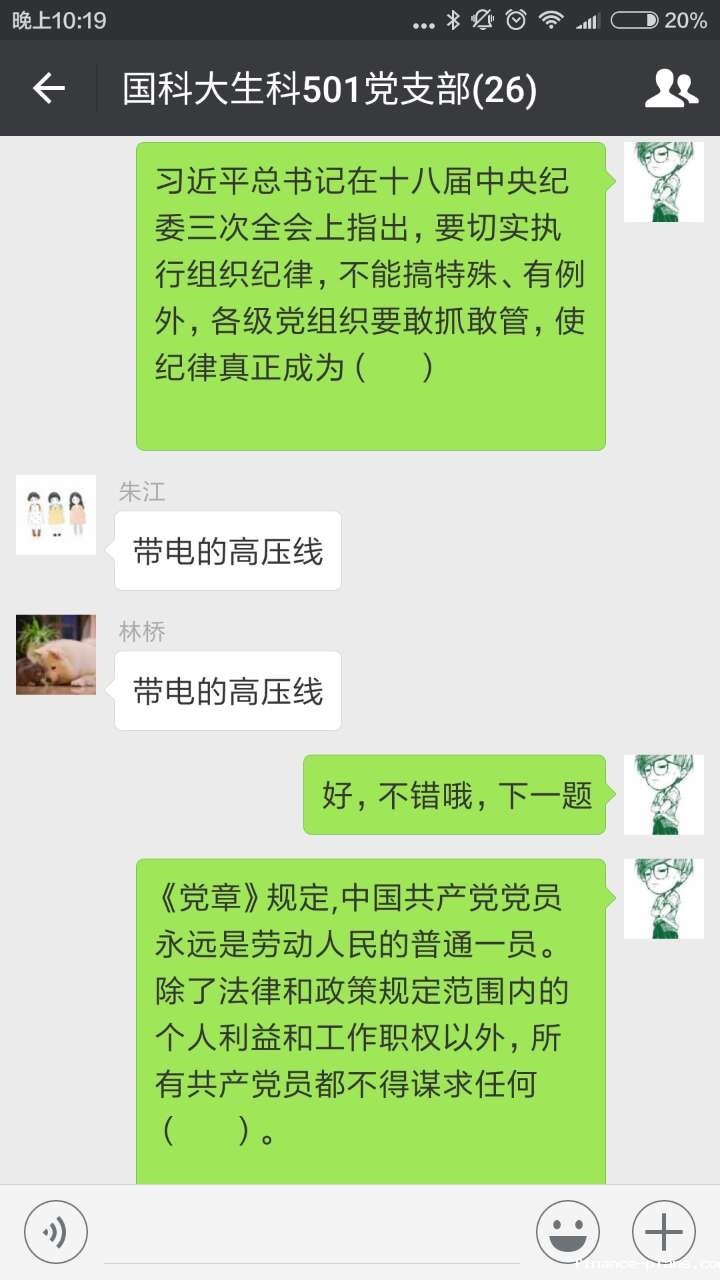Open the emoji picker
Image resolution: width=720 pixels, height=1280 pixels.
567,1232
